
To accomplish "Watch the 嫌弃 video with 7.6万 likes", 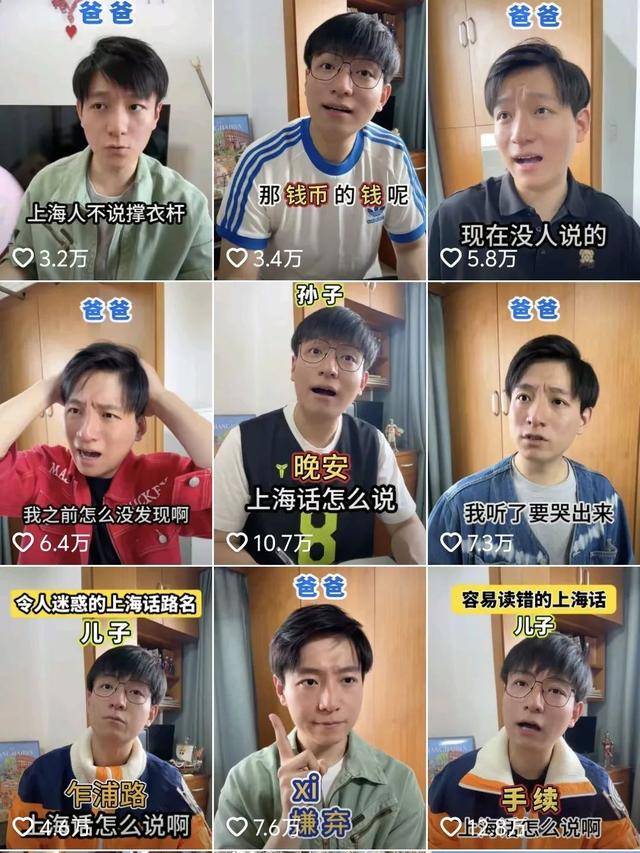I will [320, 708].
